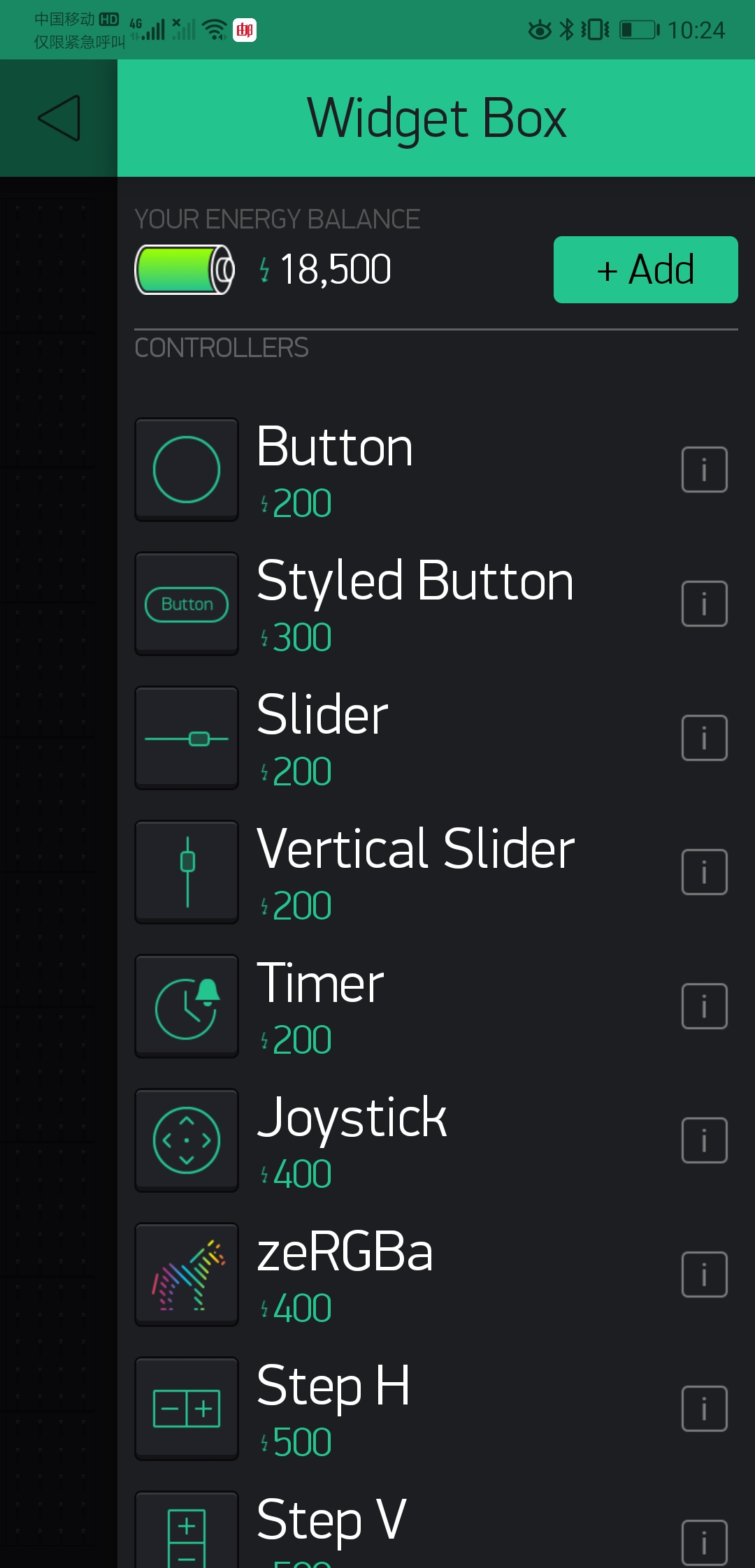Open info for Step H
Screen dimensions: 755x1568
click(x=704, y=1409)
